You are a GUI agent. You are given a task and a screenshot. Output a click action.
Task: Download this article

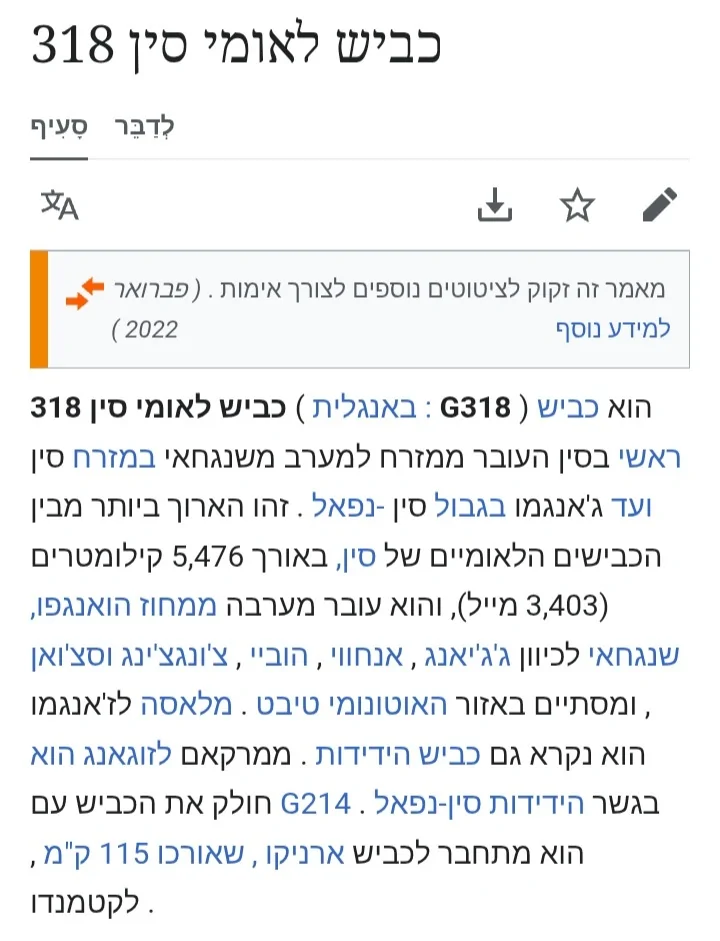coord(494,205)
